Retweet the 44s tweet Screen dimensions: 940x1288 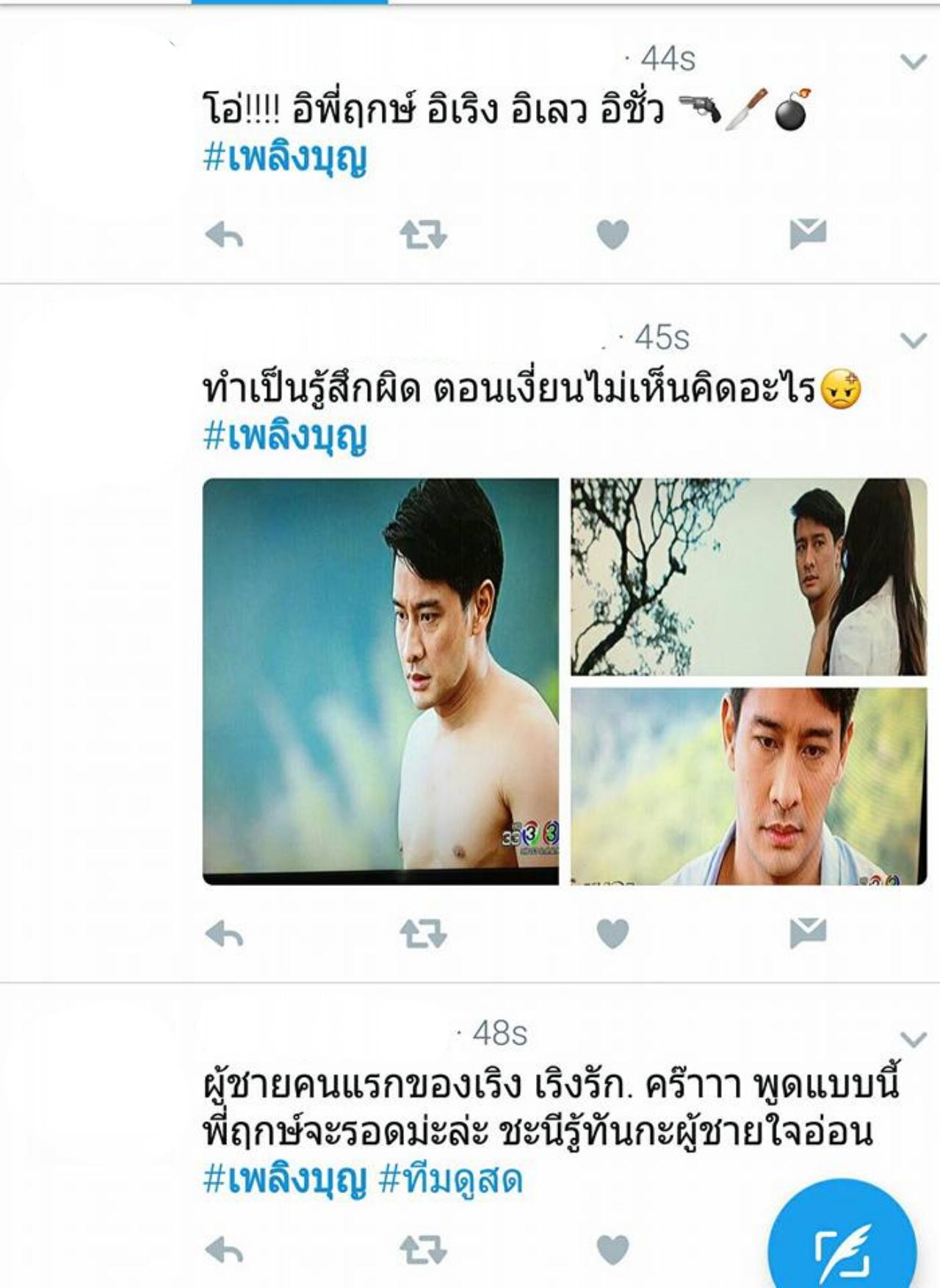[423, 235]
